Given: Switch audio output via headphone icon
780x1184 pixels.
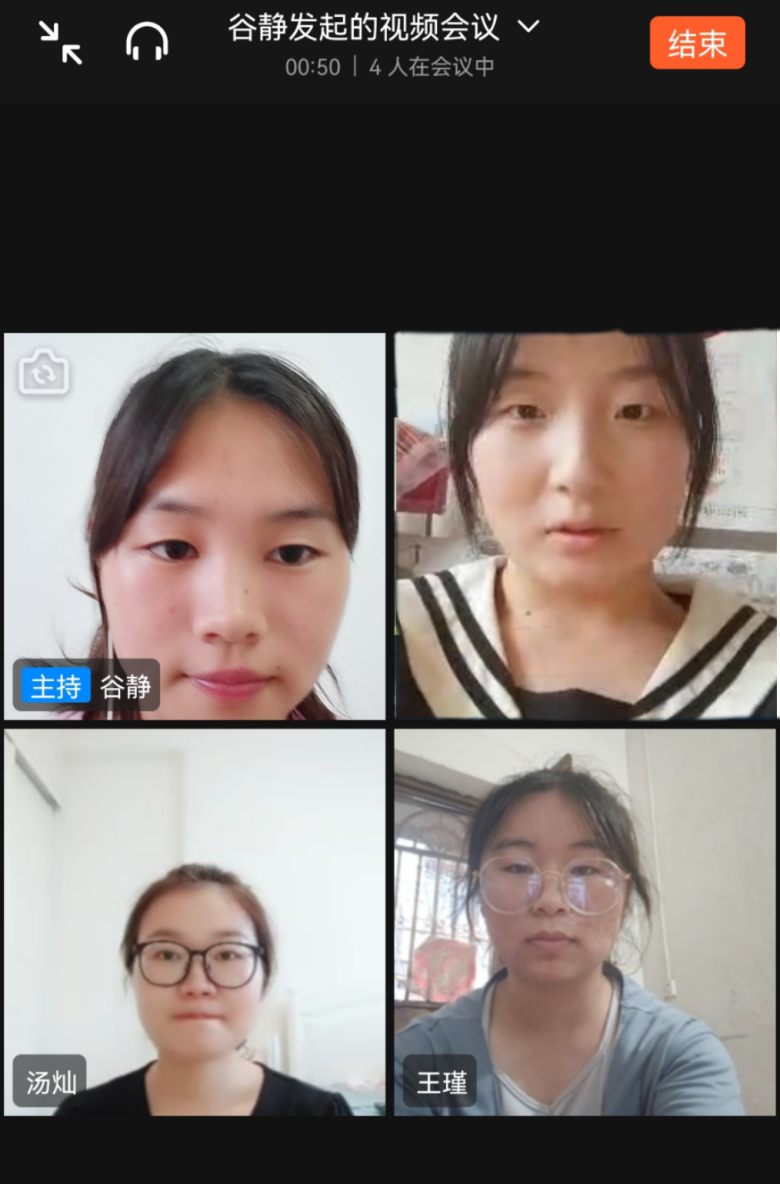Looking at the screenshot, I should [x=147, y=43].
